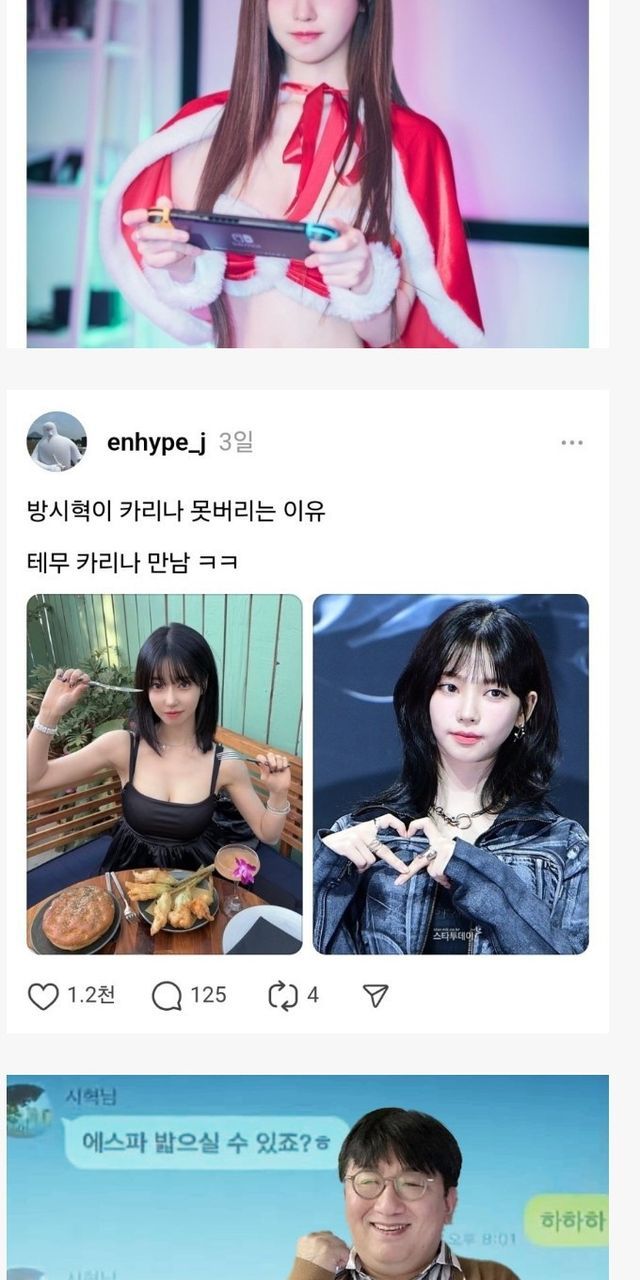Open the overflow menu on enhype_j's post
This screenshot has height=1280, width=640.
571,443
